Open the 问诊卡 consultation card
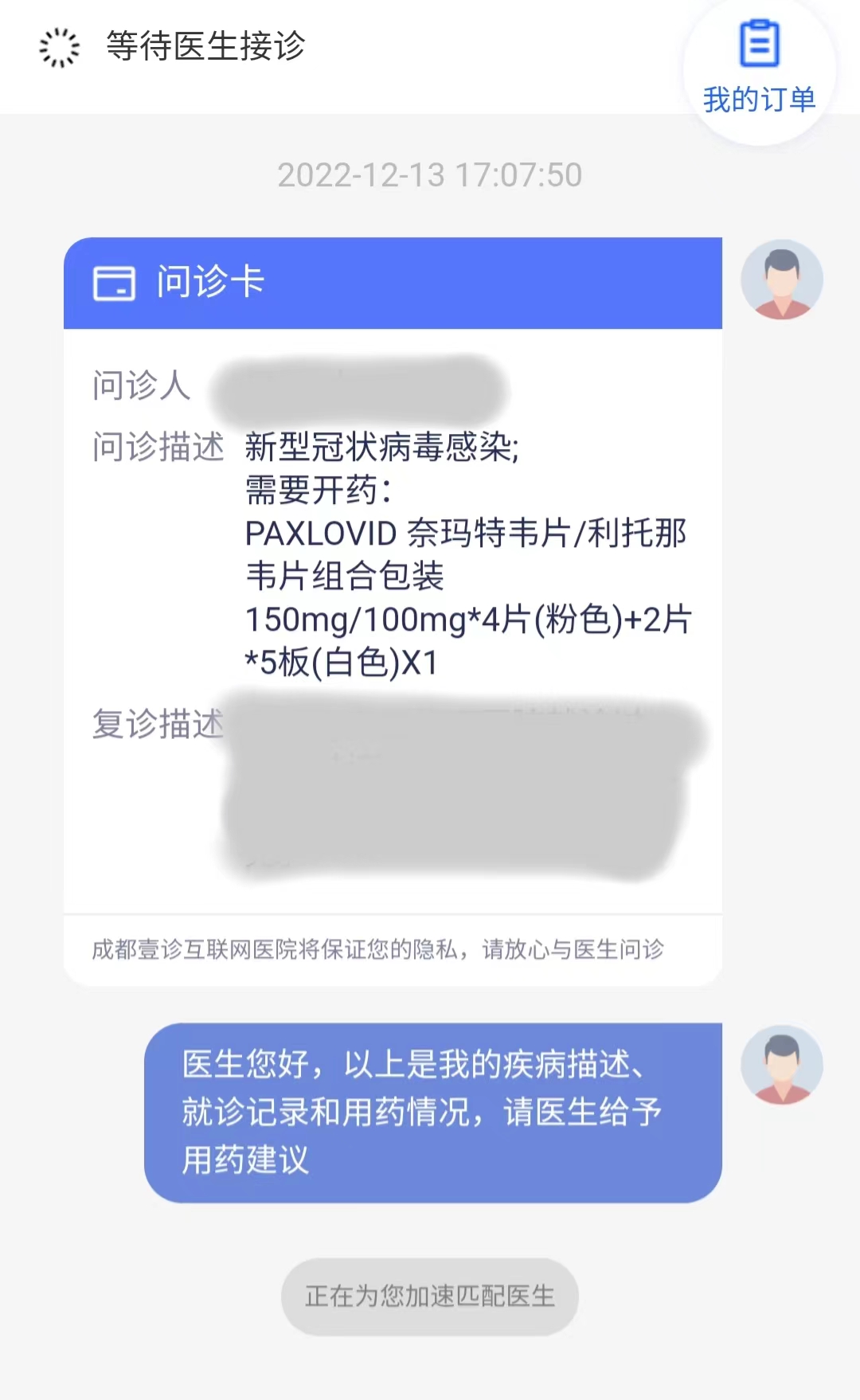The height and width of the screenshot is (1400, 860). click(x=393, y=284)
